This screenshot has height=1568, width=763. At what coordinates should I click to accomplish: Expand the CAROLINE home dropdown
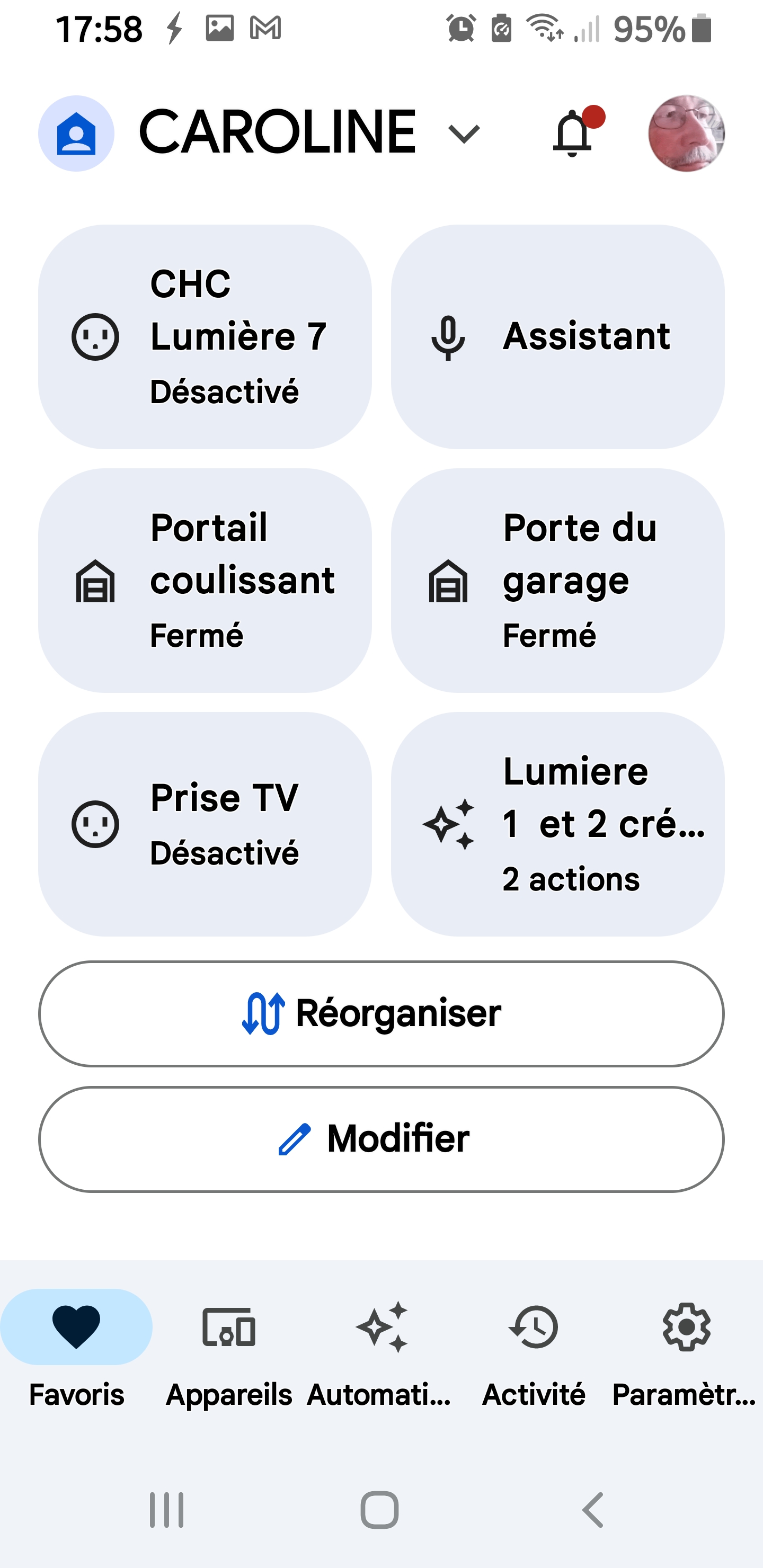pyautogui.click(x=464, y=133)
